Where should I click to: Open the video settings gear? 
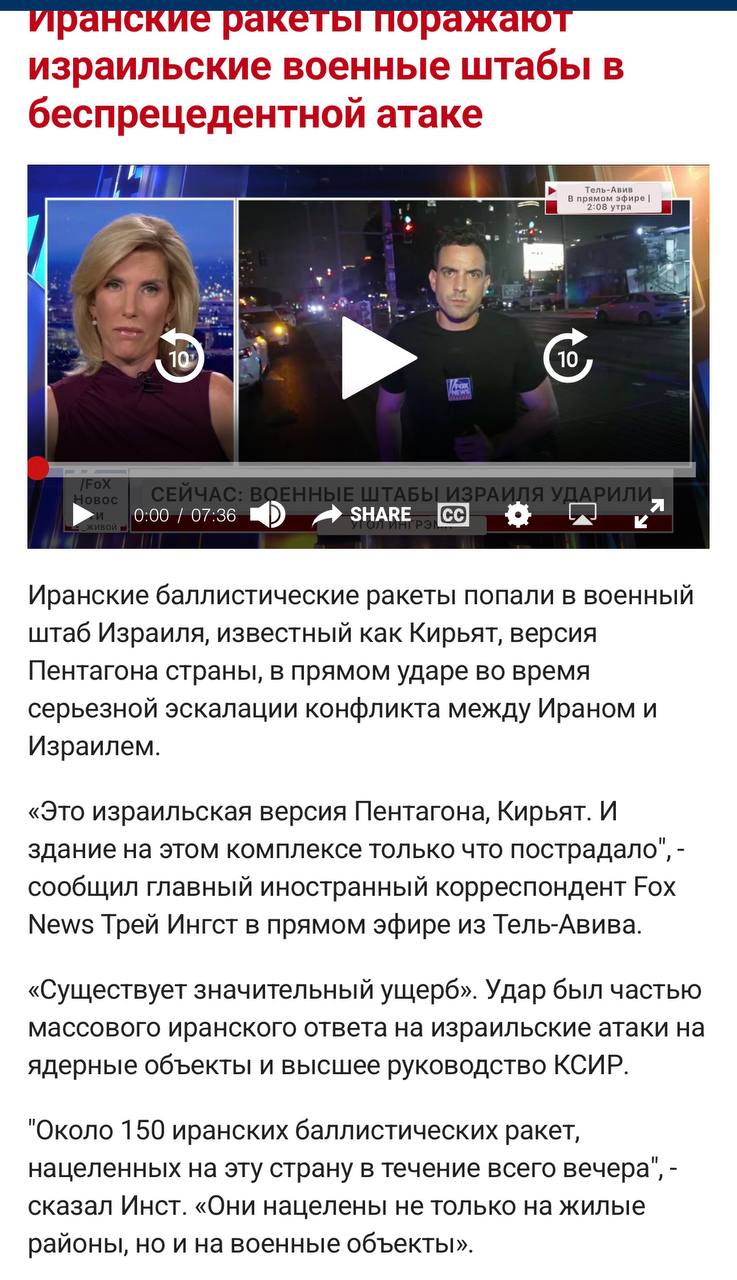pyautogui.click(x=518, y=515)
